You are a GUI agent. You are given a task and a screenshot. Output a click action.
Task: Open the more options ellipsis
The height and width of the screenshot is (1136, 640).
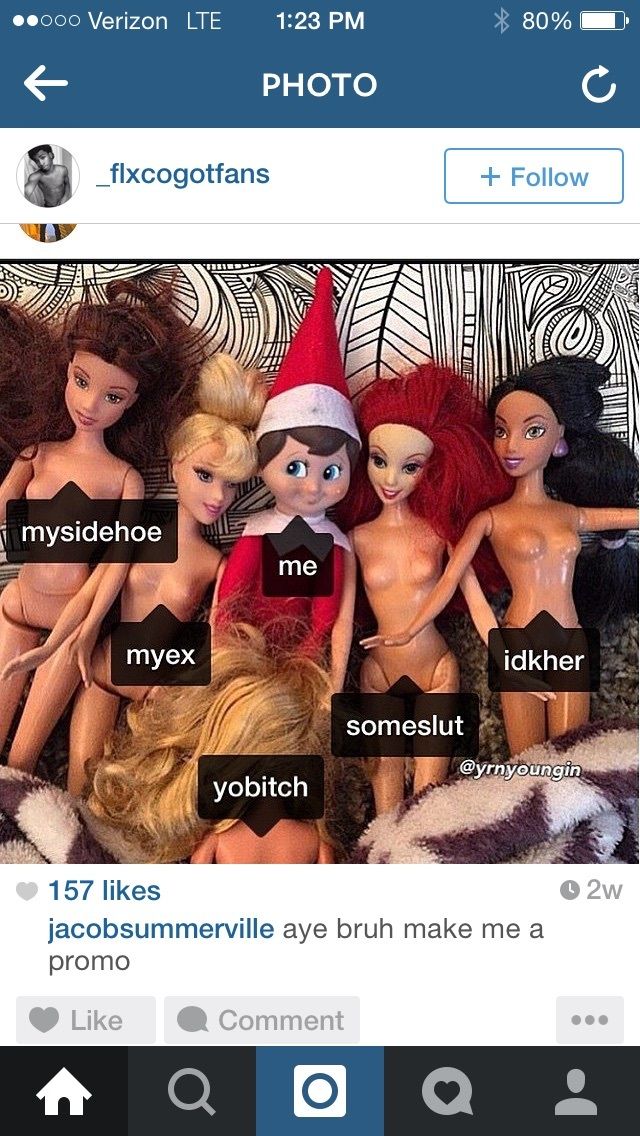(589, 1020)
